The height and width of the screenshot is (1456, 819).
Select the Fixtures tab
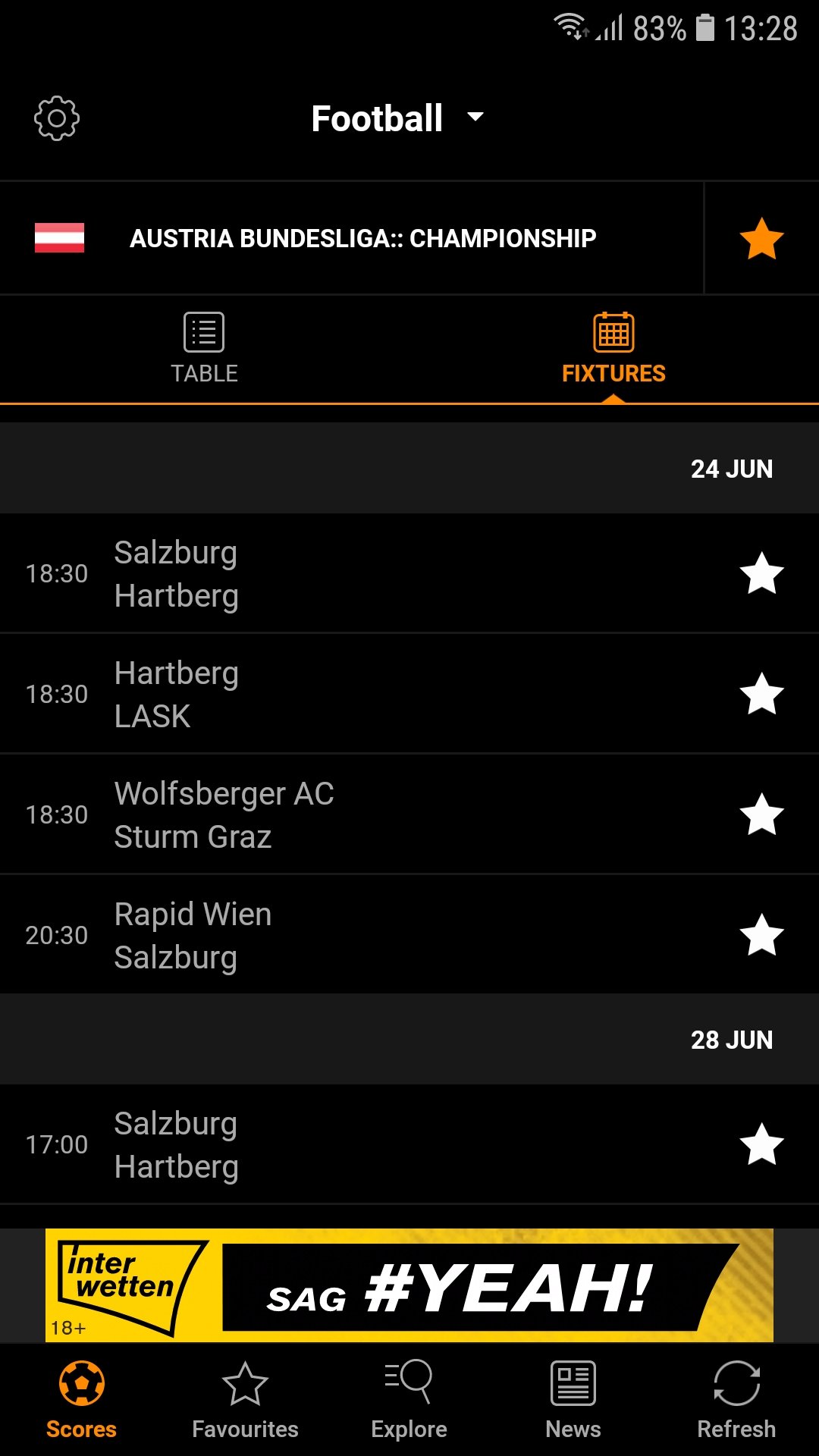pyautogui.click(x=613, y=349)
